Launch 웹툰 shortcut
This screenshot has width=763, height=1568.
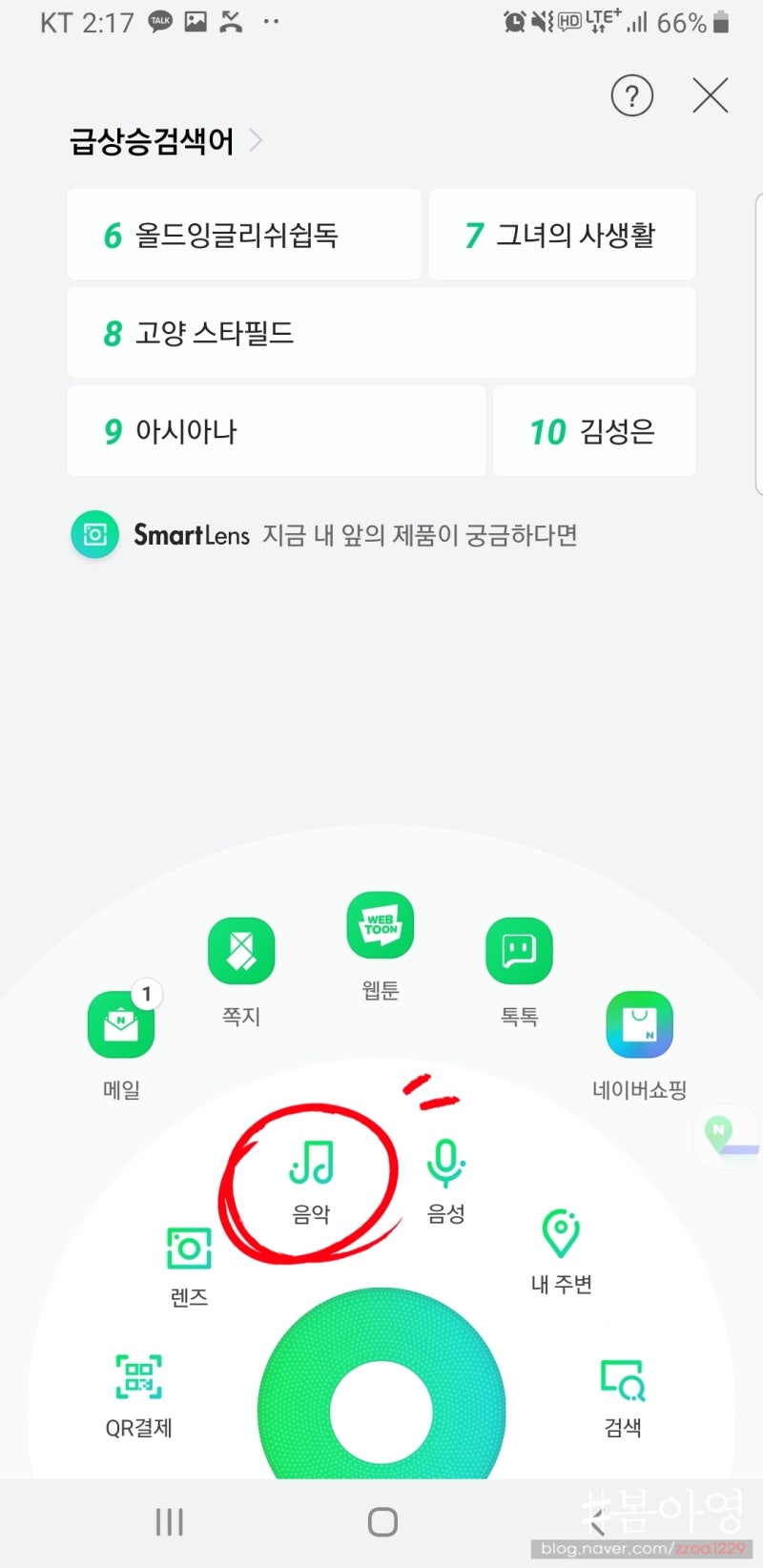(x=381, y=945)
